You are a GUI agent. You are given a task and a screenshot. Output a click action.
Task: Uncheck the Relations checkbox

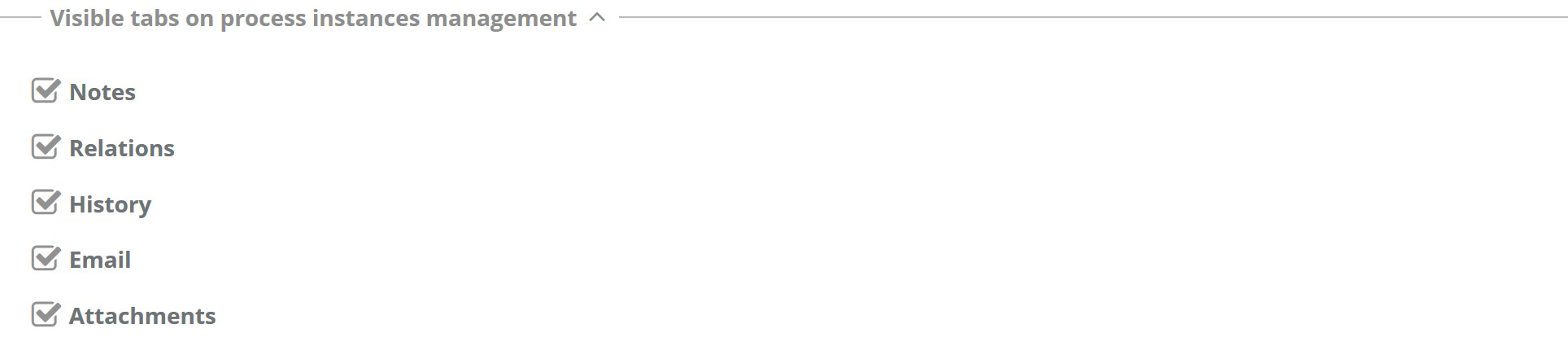pos(45,147)
